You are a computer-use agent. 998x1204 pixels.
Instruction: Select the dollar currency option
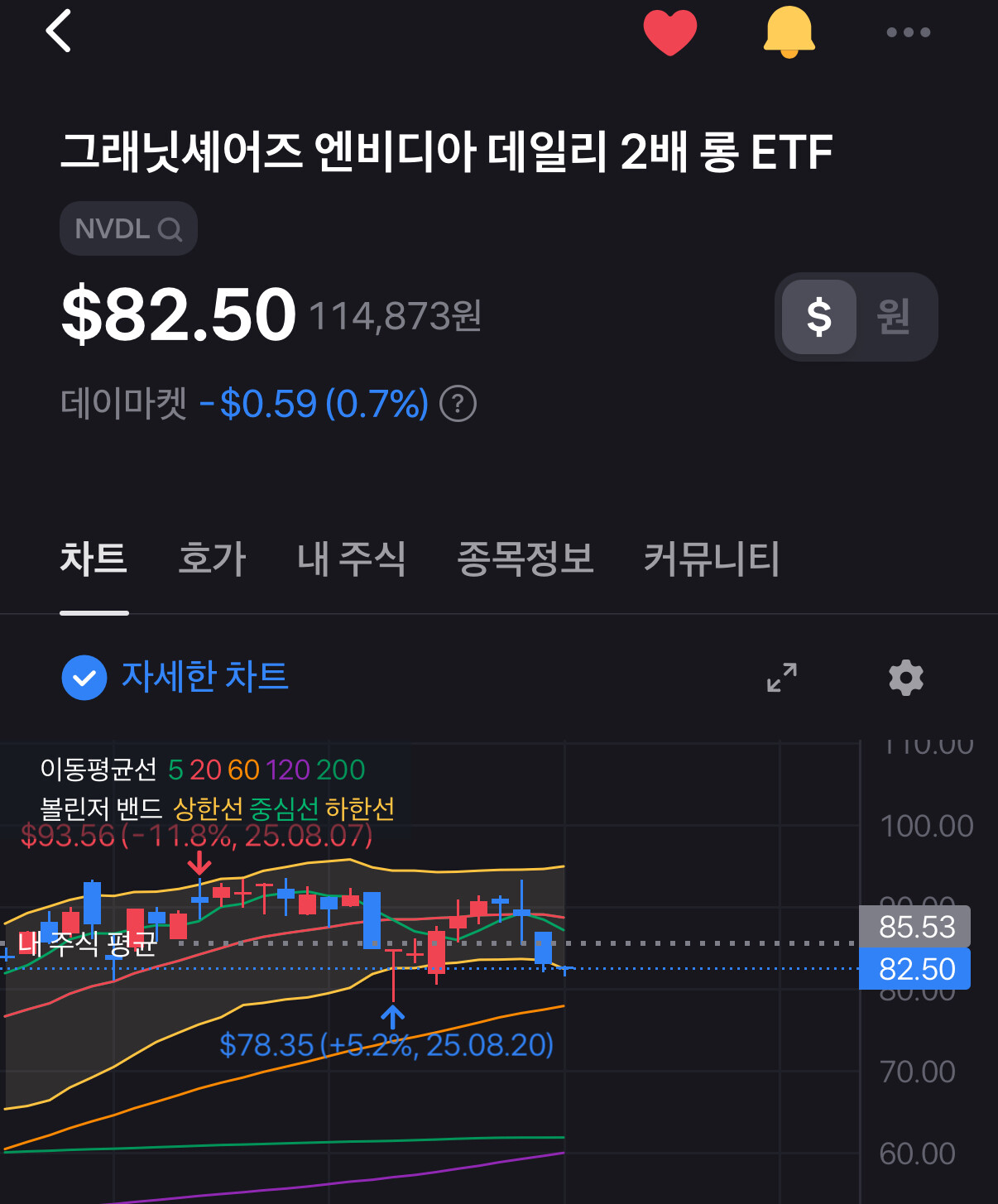pos(819,316)
